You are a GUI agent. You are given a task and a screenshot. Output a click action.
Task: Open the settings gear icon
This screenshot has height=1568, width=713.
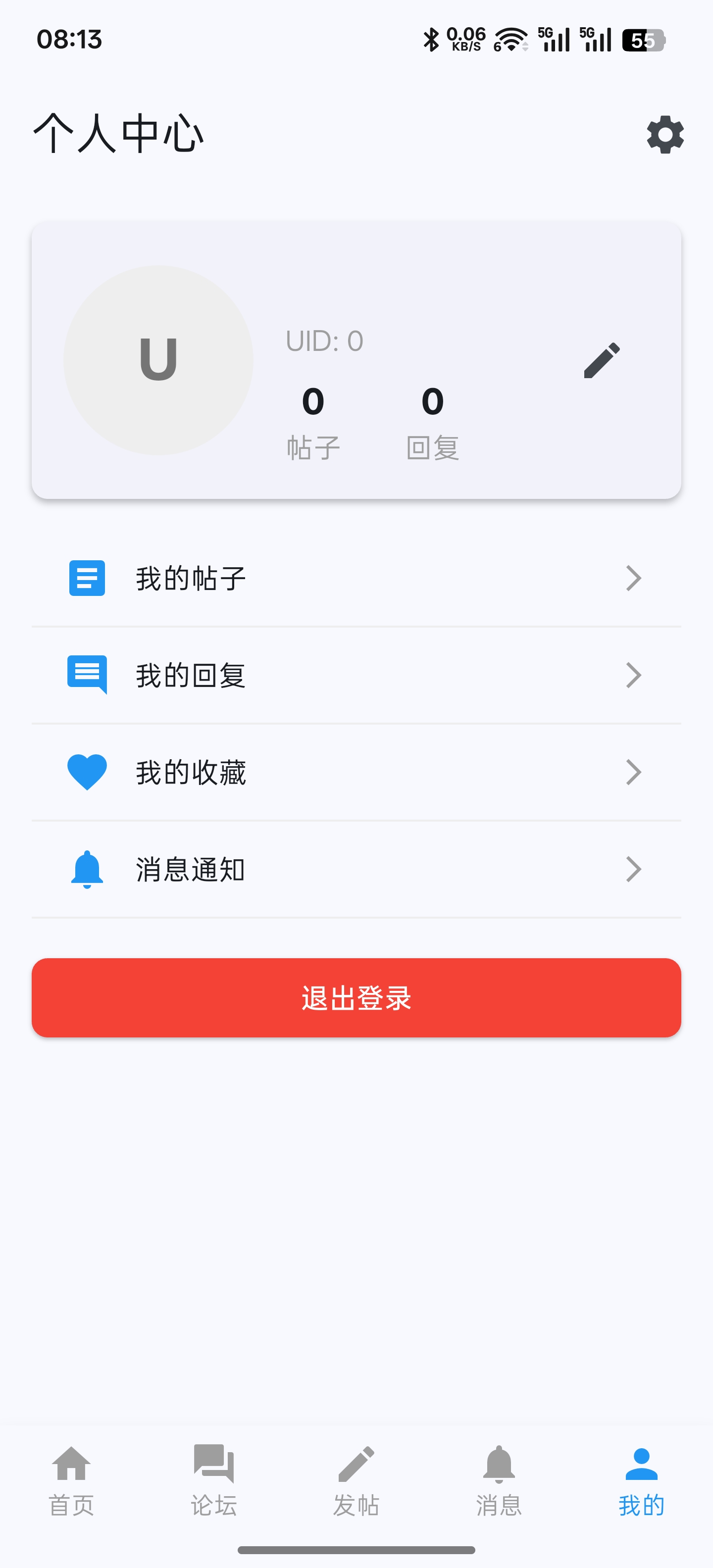665,135
